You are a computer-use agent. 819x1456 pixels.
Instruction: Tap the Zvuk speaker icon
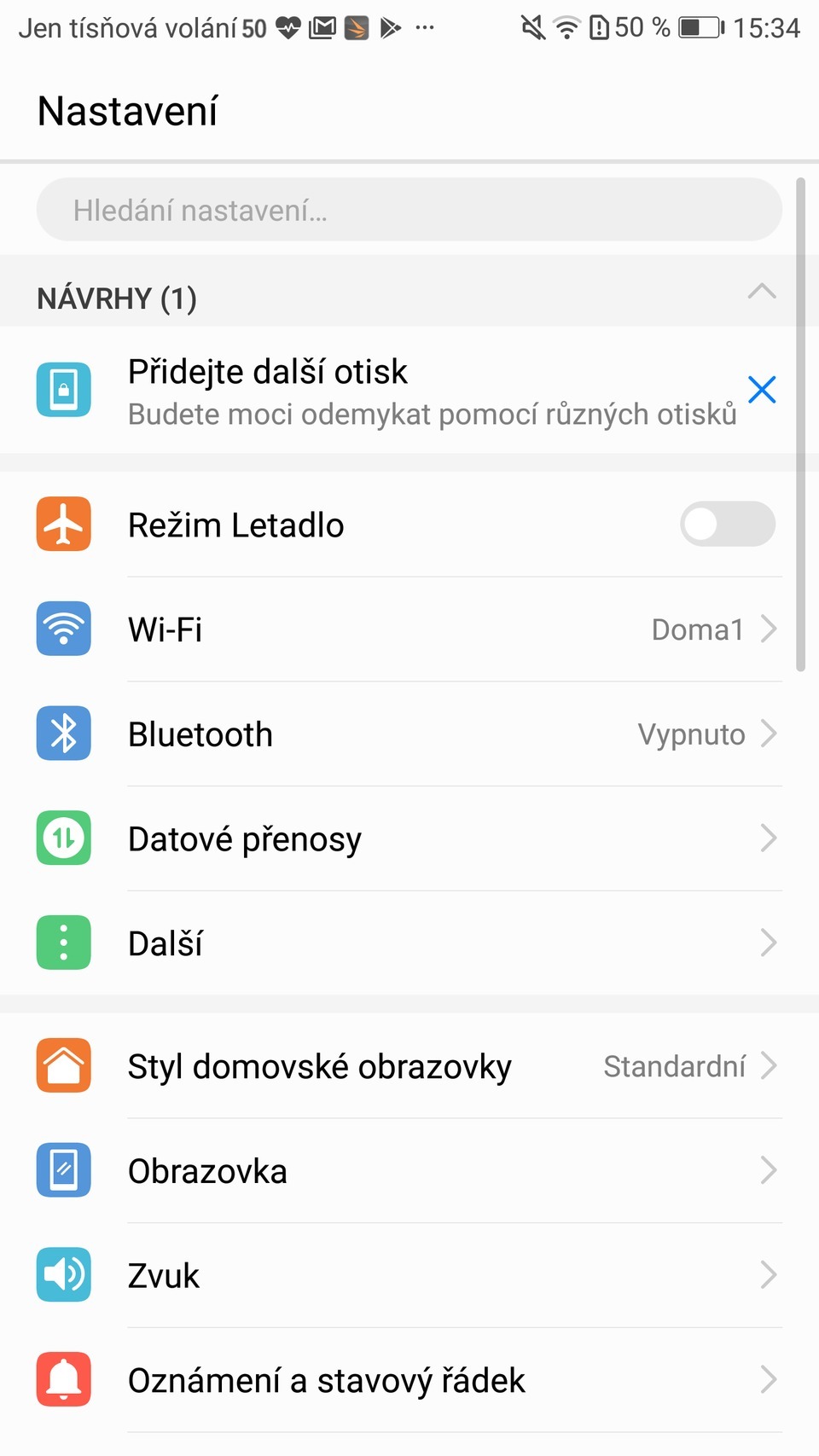(x=62, y=1275)
